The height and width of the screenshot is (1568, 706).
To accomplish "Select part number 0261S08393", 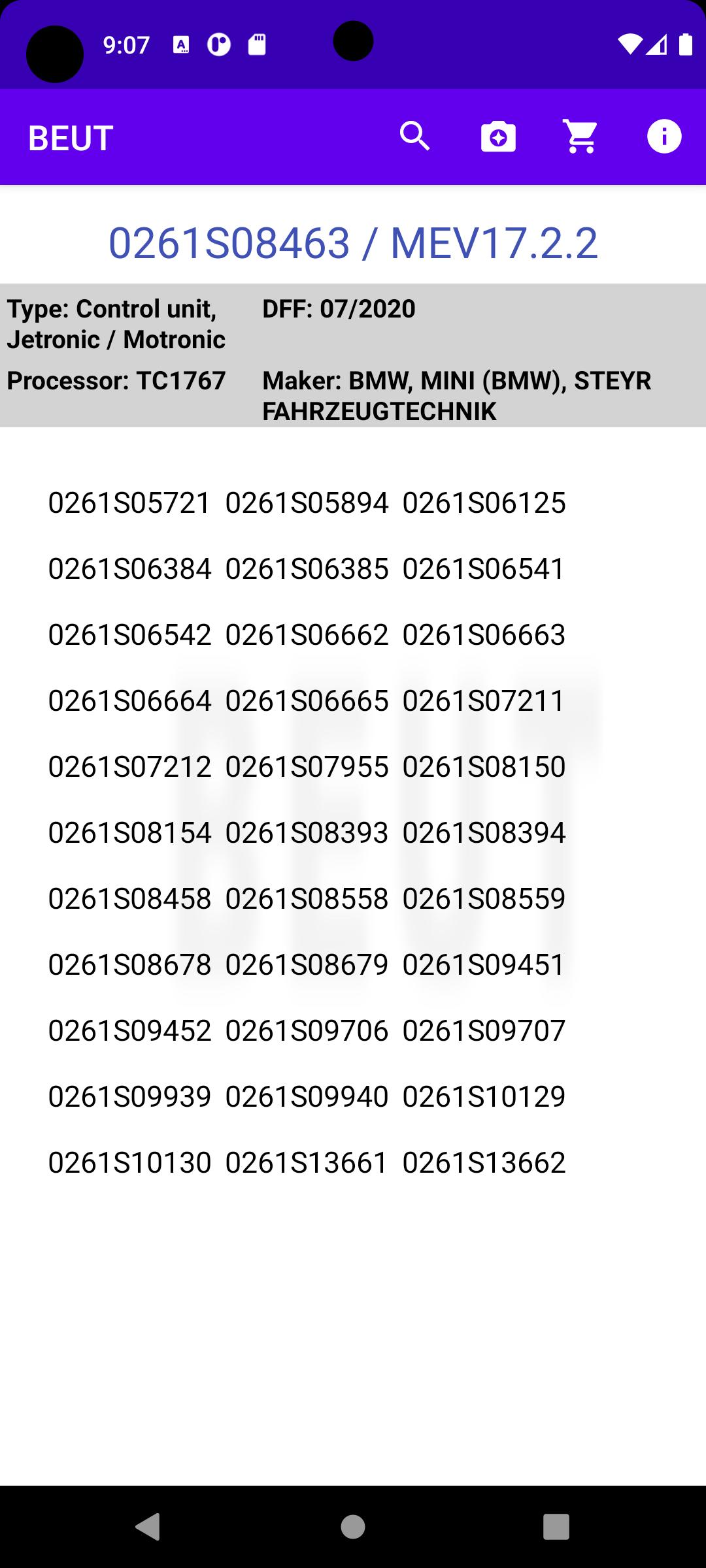I will pos(307,833).
